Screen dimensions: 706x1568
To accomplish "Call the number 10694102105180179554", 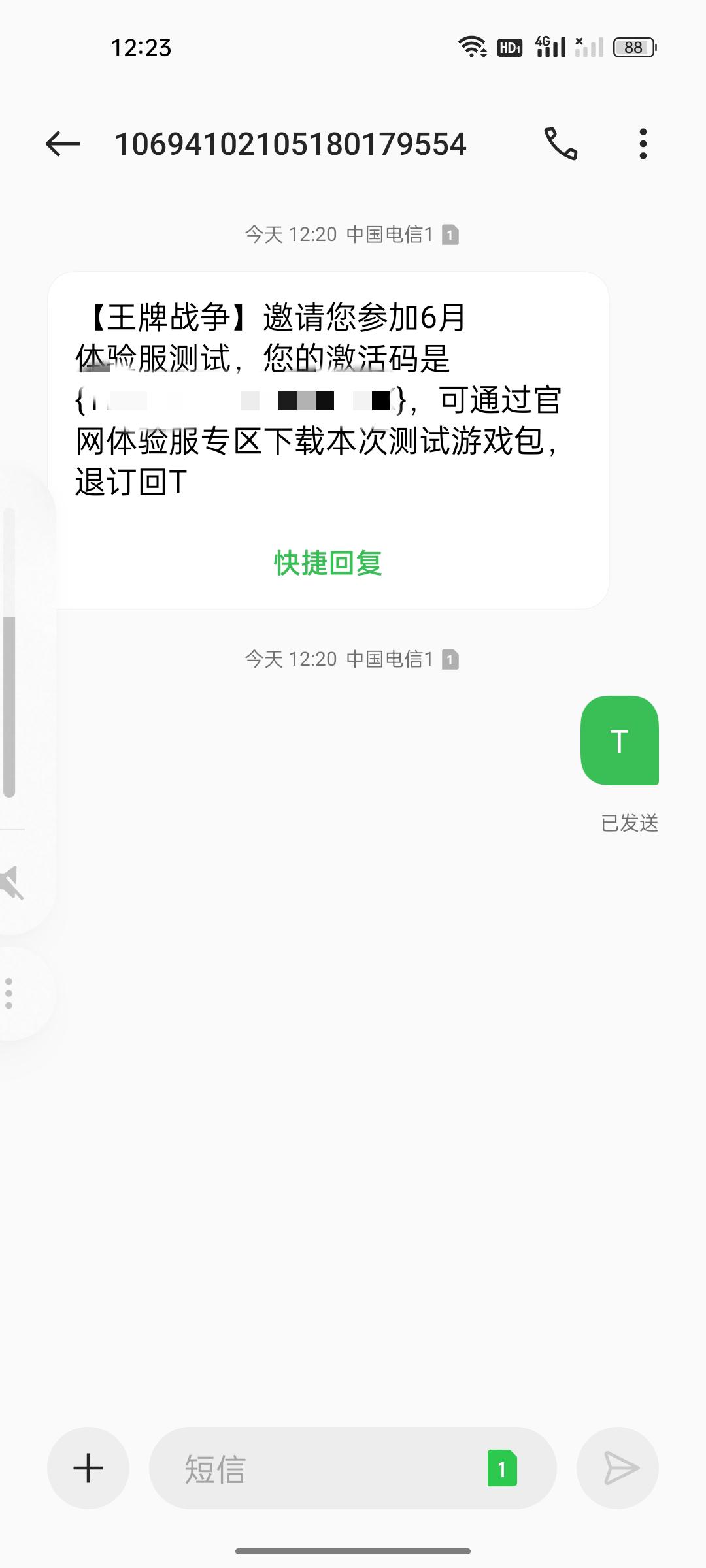I will (x=561, y=144).
